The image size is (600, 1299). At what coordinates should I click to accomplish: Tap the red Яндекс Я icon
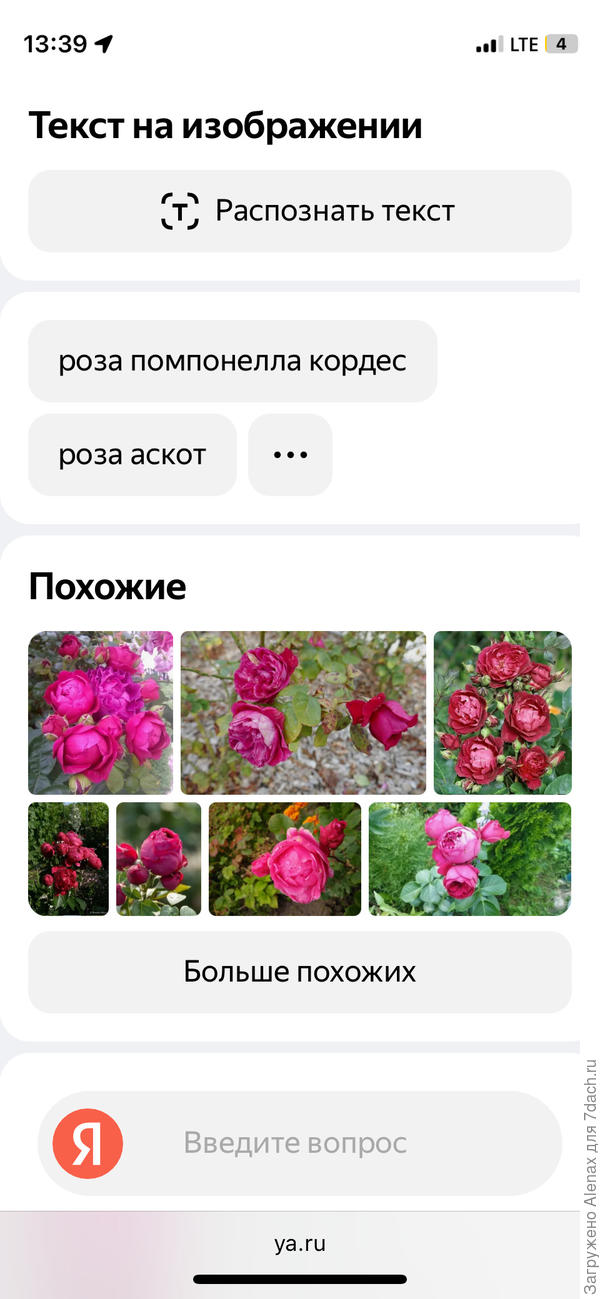tap(88, 1143)
